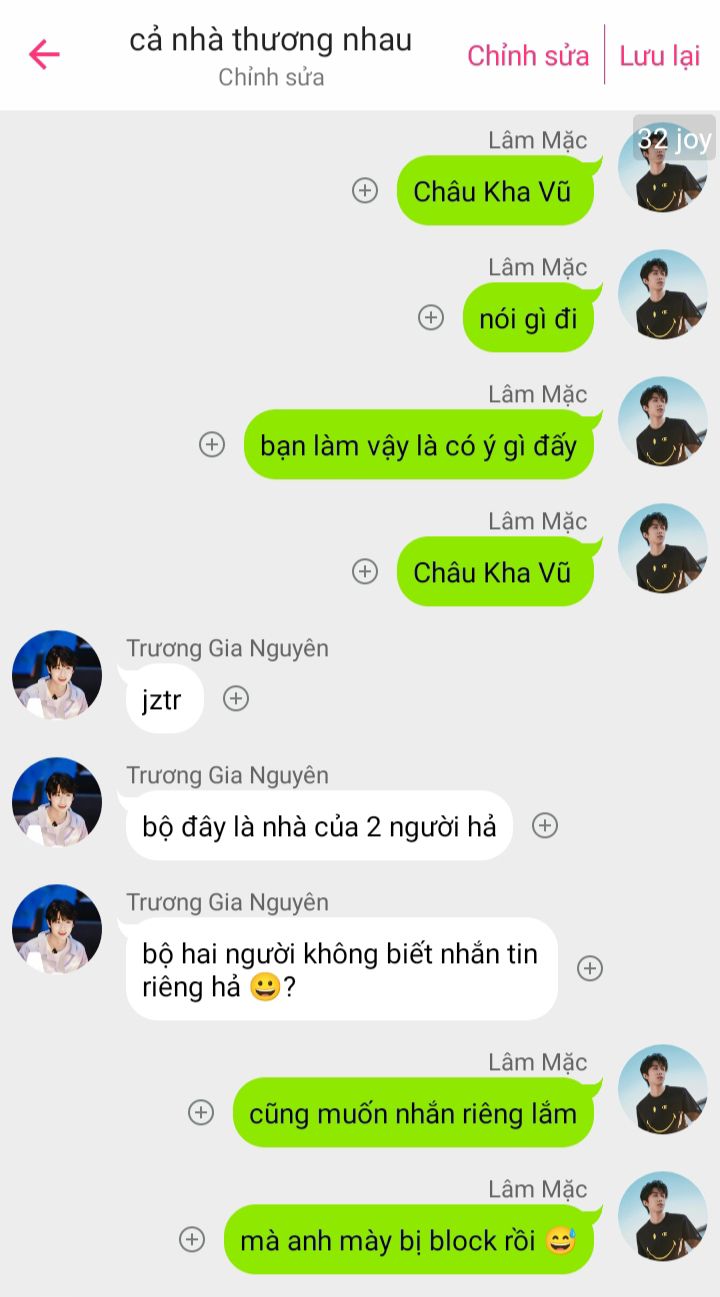
Task: Tap the pink Chỉnh sửa button
Action: pyautogui.click(x=528, y=56)
